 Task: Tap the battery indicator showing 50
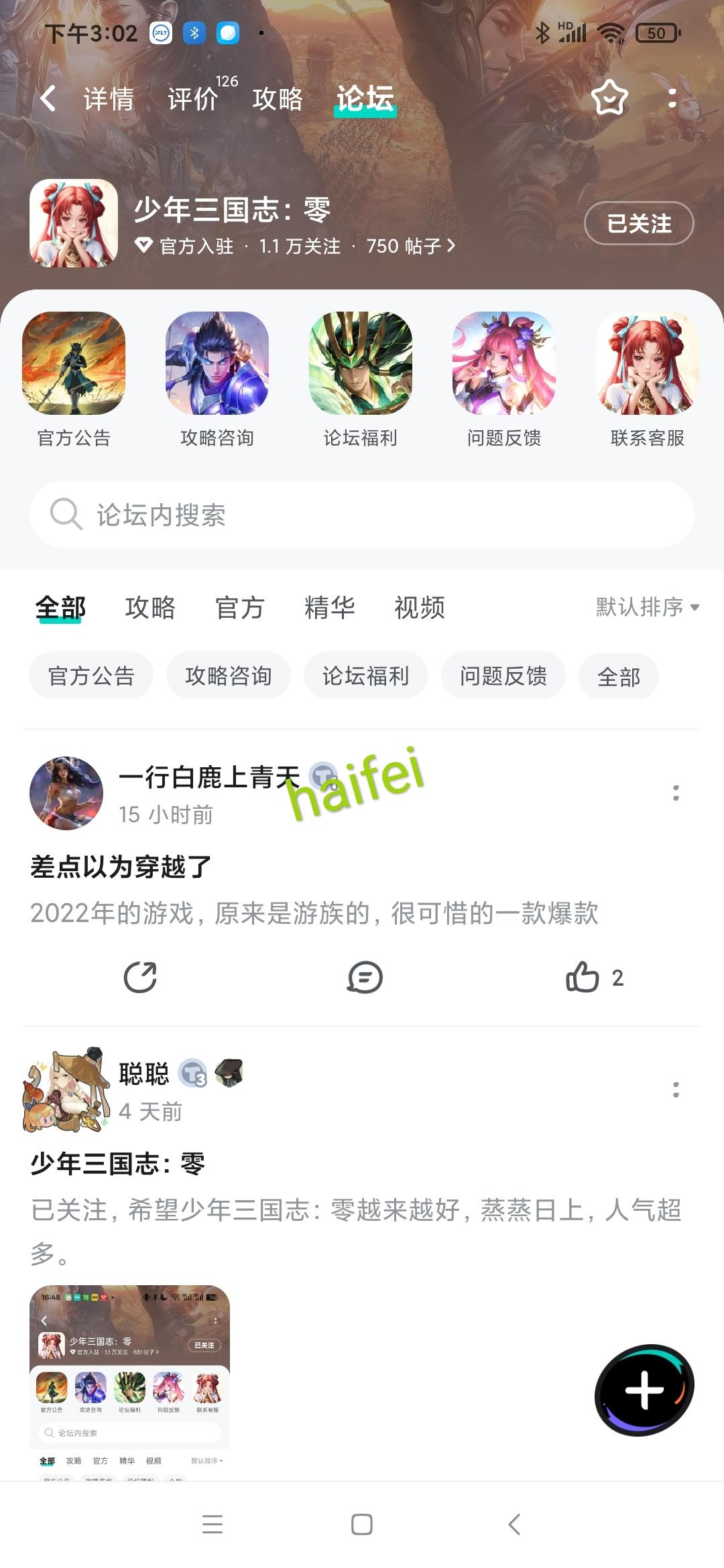pyautogui.click(x=658, y=31)
